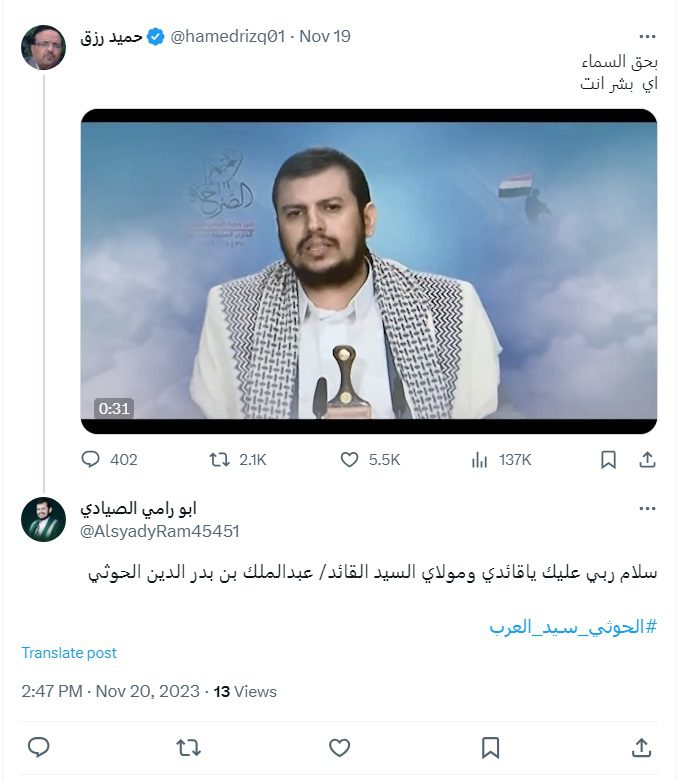The height and width of the screenshot is (780, 684).
Task: Open @AlsyadyRam45451's profile avatar
Action: [x=43, y=519]
